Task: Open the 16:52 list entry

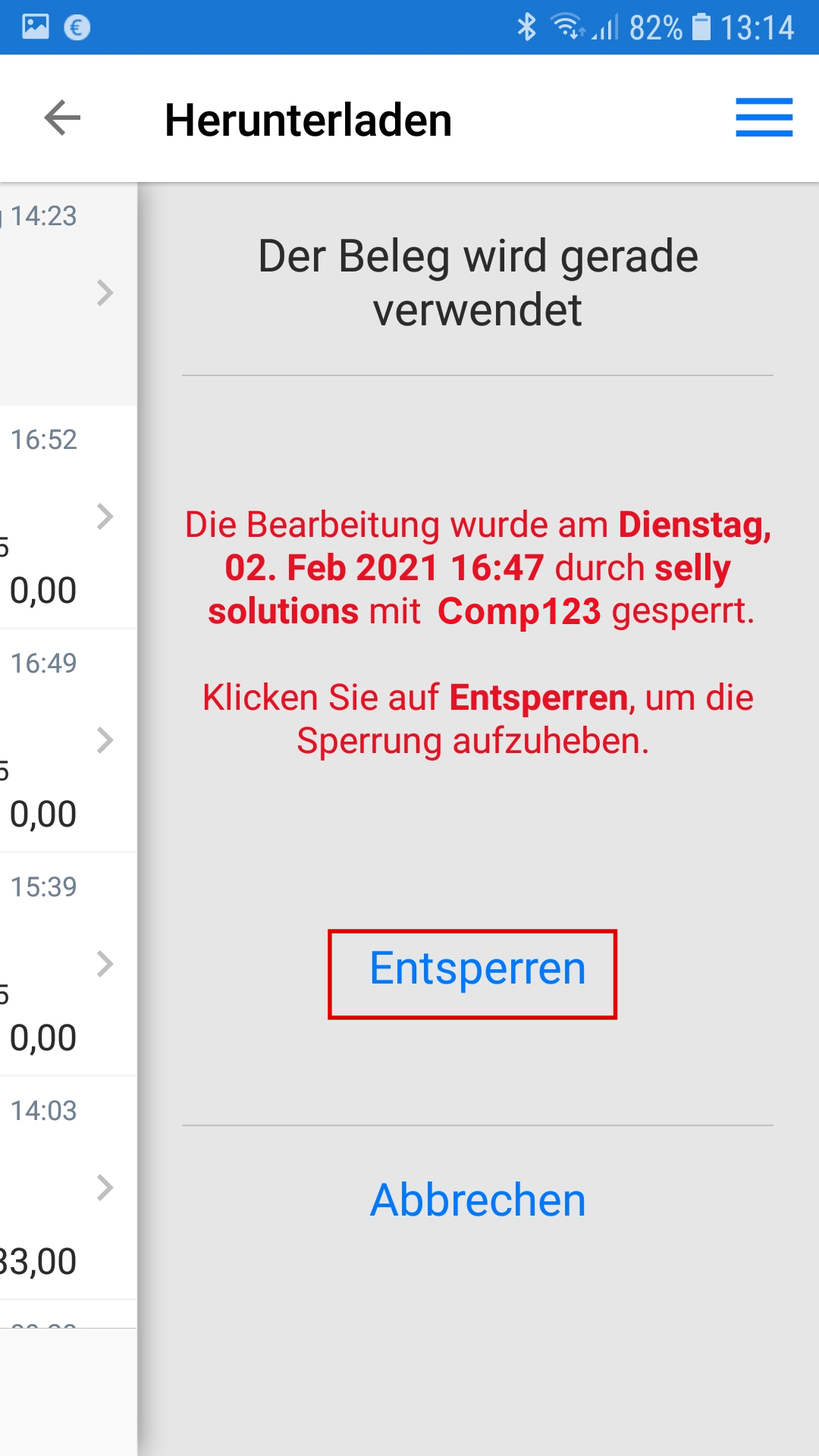Action: 68,516
